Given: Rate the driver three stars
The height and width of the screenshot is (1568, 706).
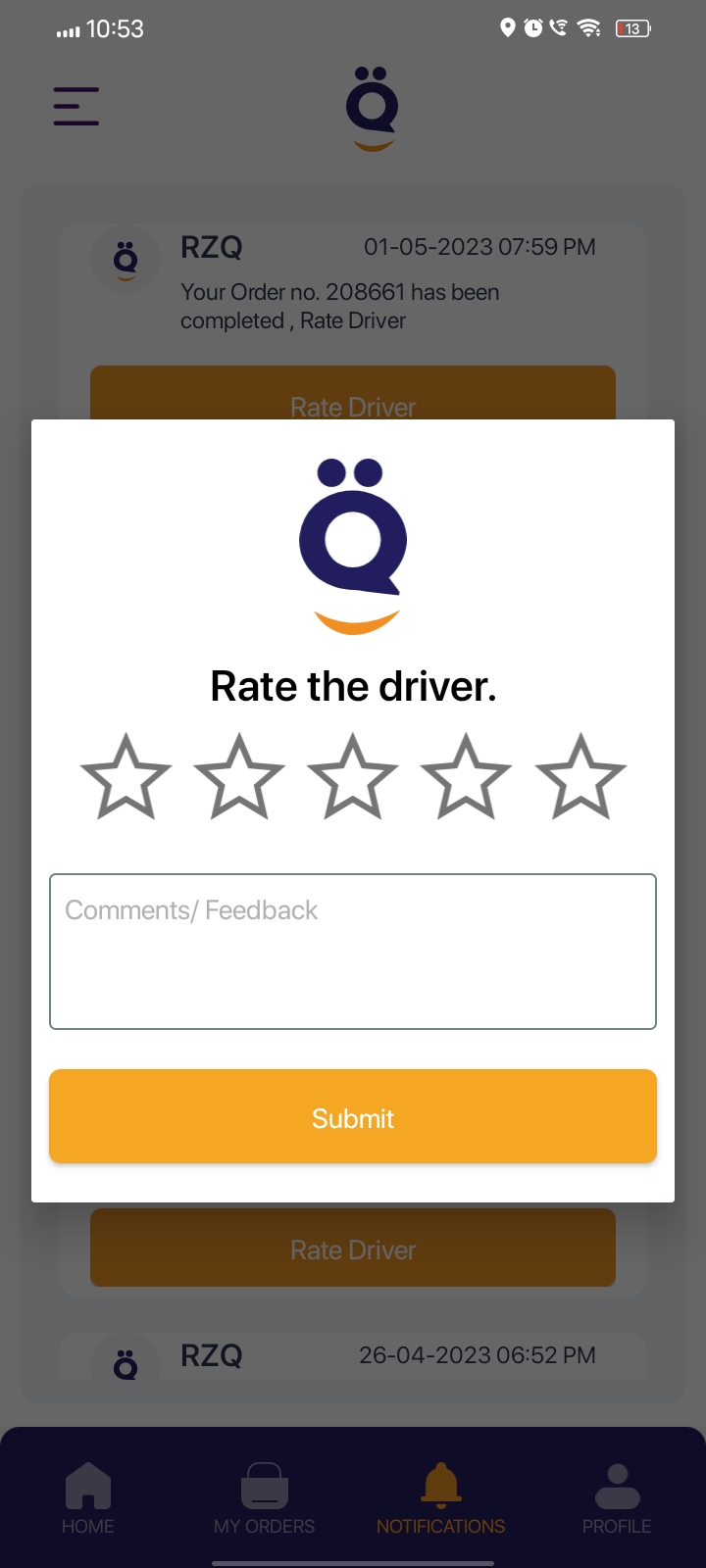Looking at the screenshot, I should point(353,777).
